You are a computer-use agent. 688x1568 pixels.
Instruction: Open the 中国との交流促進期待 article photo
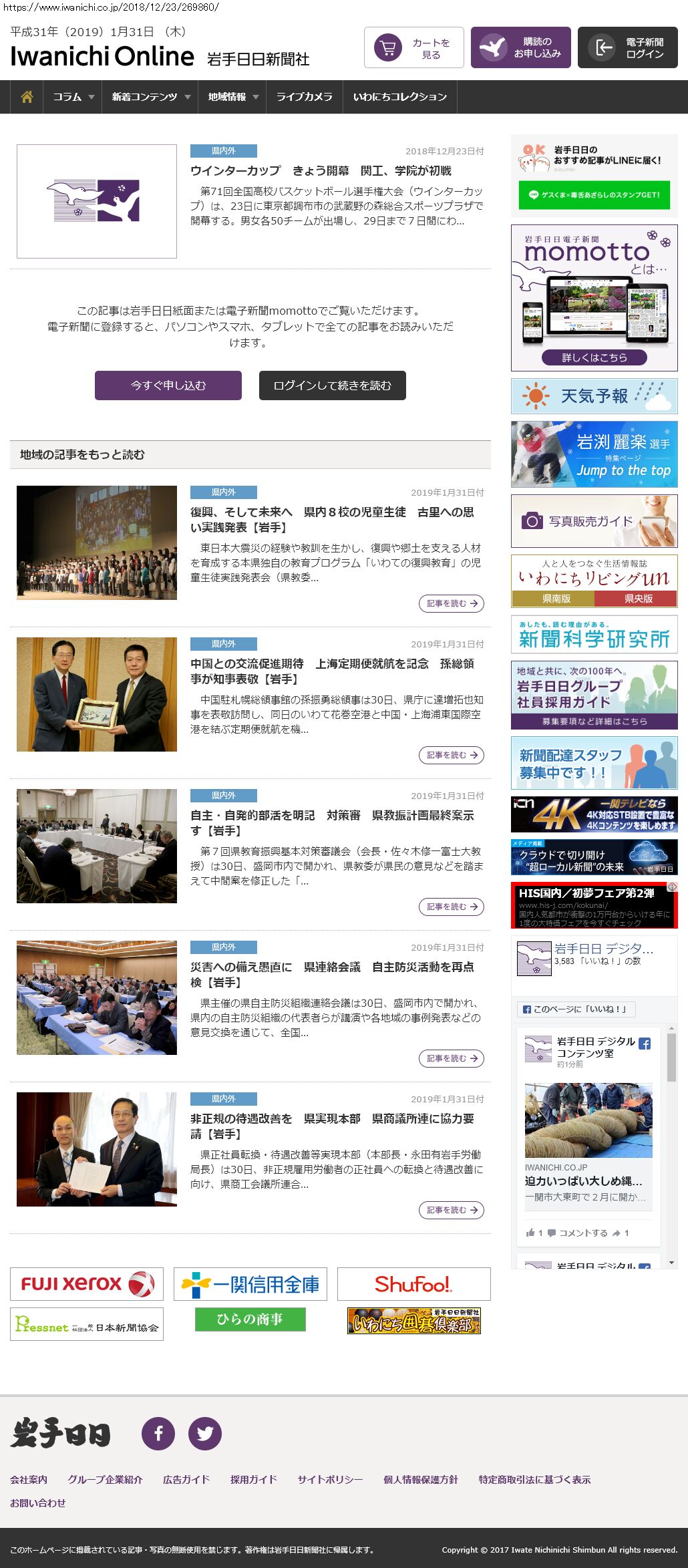point(97,694)
